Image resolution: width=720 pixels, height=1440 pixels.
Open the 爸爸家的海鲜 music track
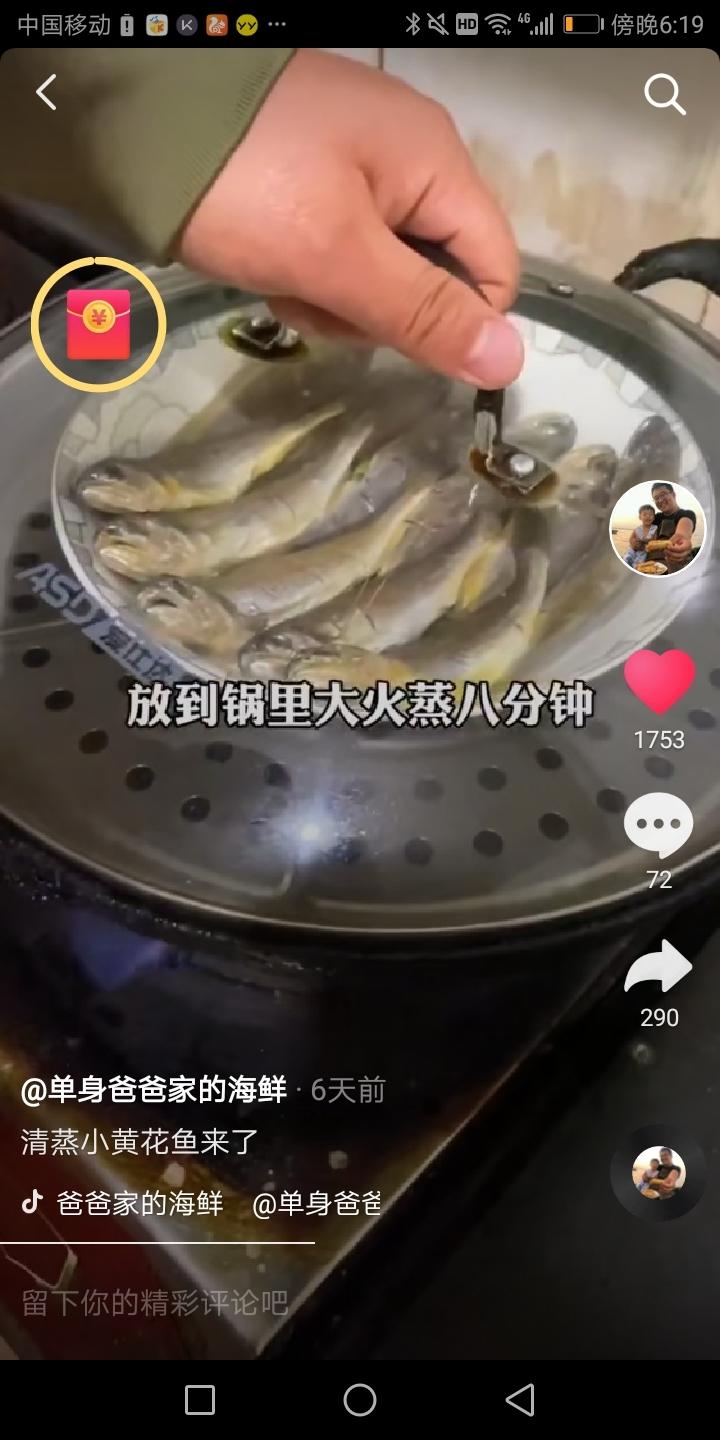point(140,1203)
